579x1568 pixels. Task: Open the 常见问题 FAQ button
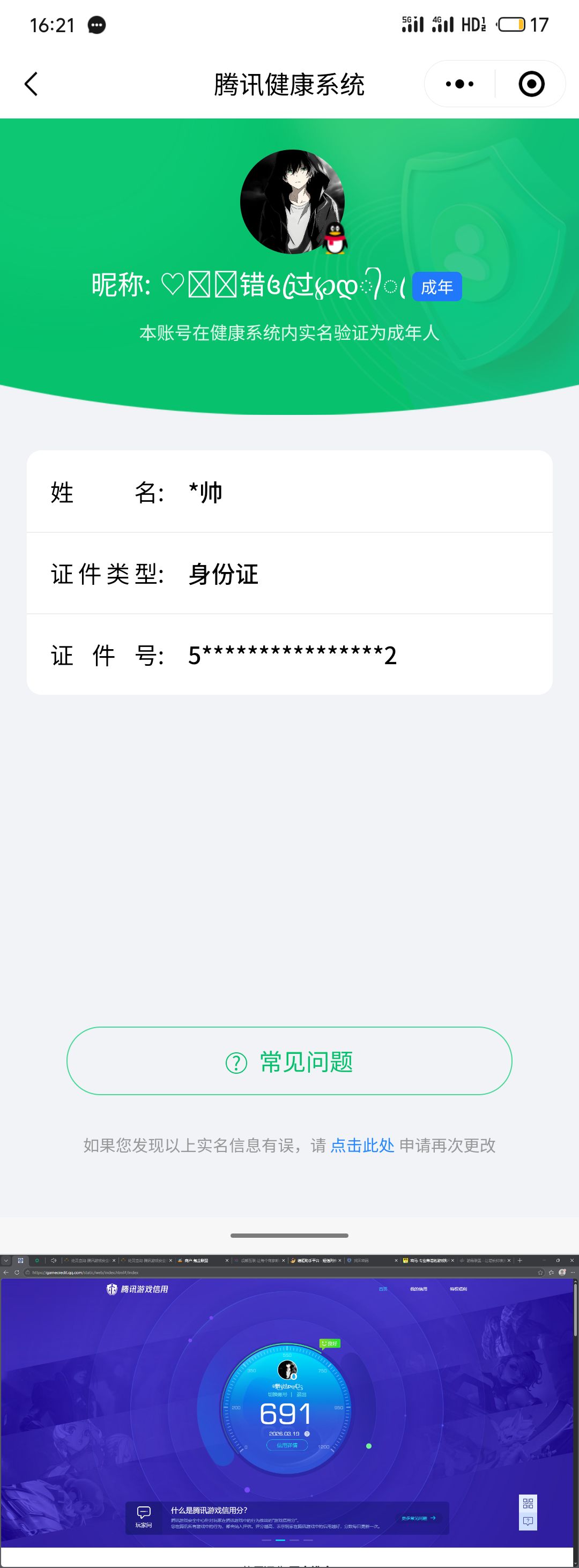point(289,1061)
